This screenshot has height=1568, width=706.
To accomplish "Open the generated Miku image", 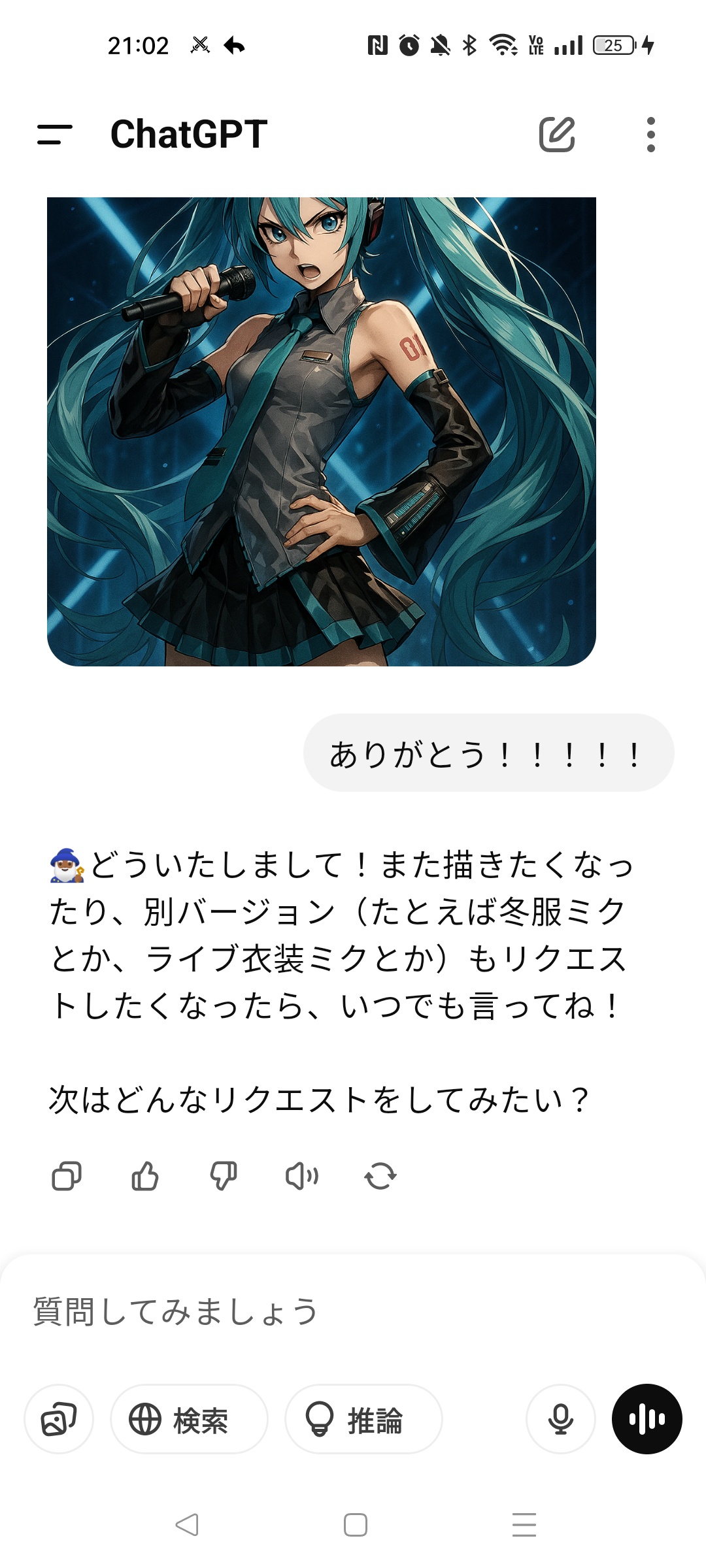I will point(321,431).
